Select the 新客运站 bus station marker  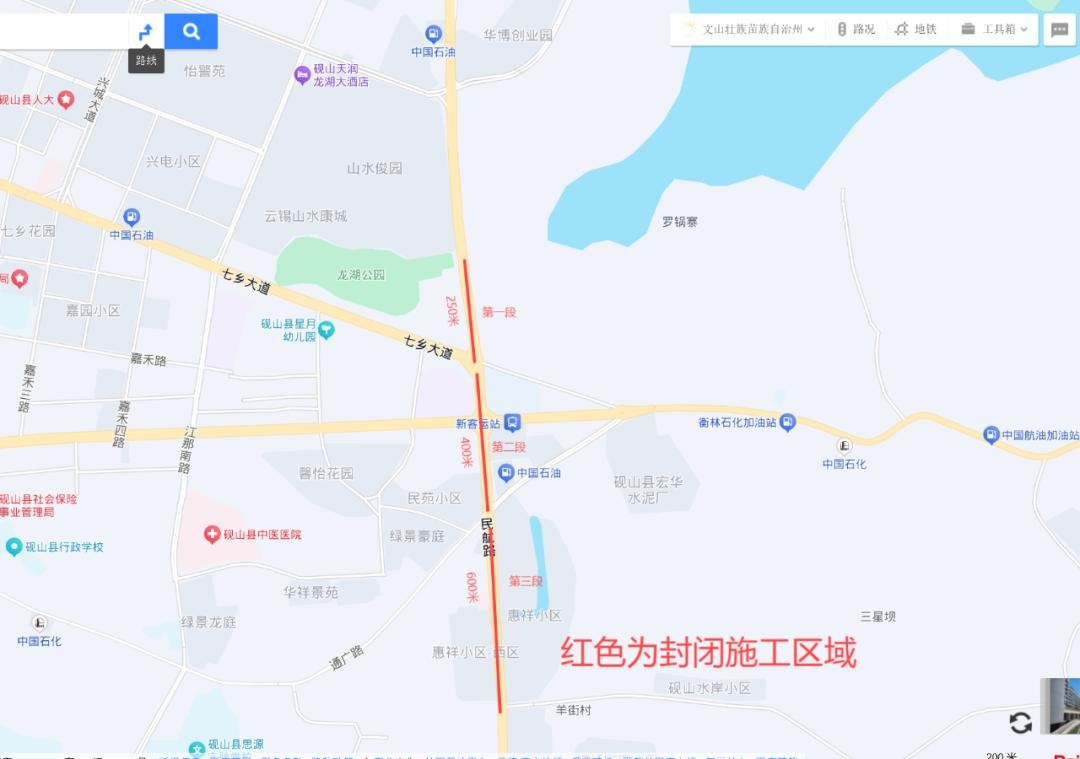tap(512, 422)
